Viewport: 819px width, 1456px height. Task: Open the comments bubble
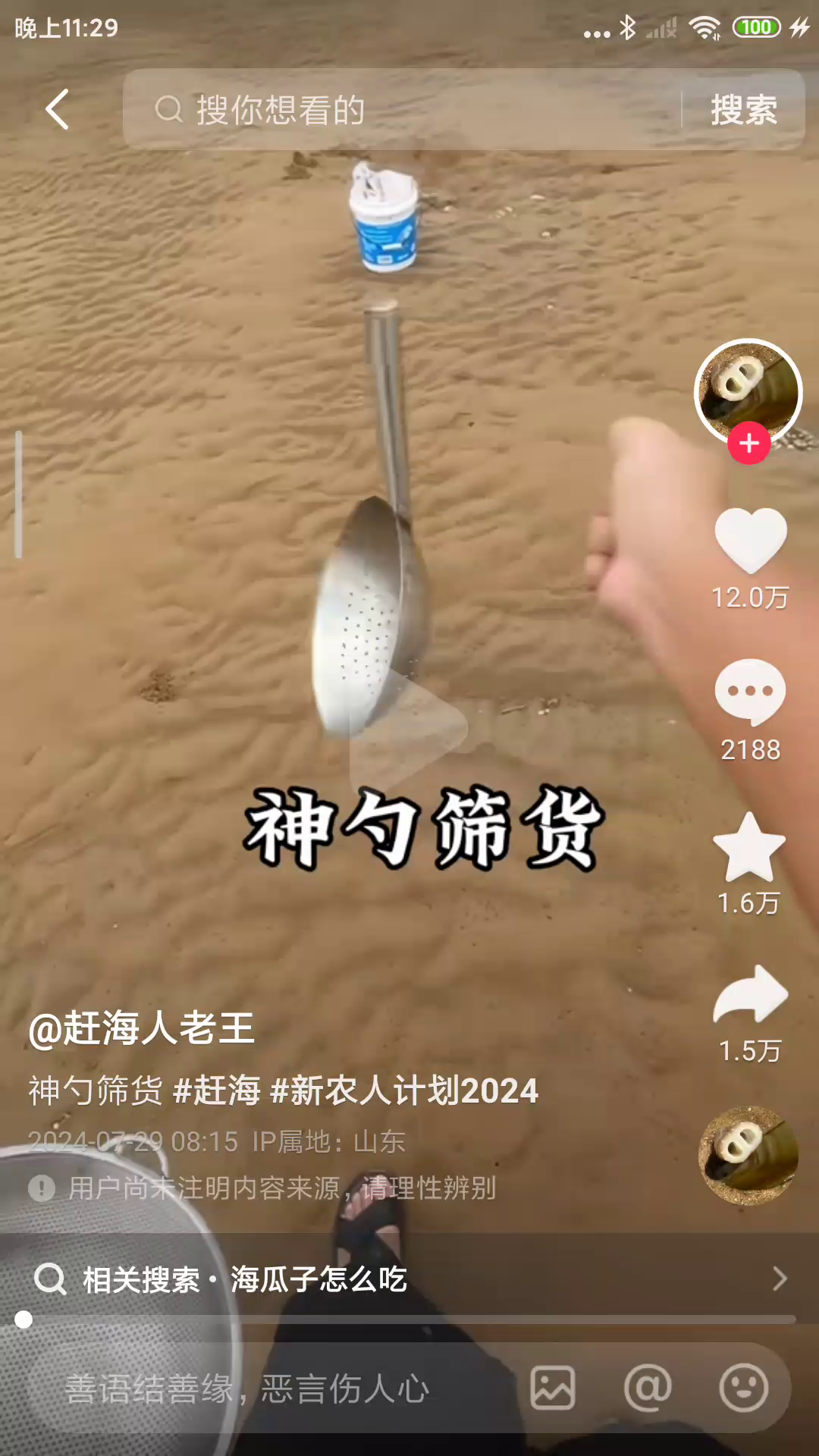click(751, 692)
